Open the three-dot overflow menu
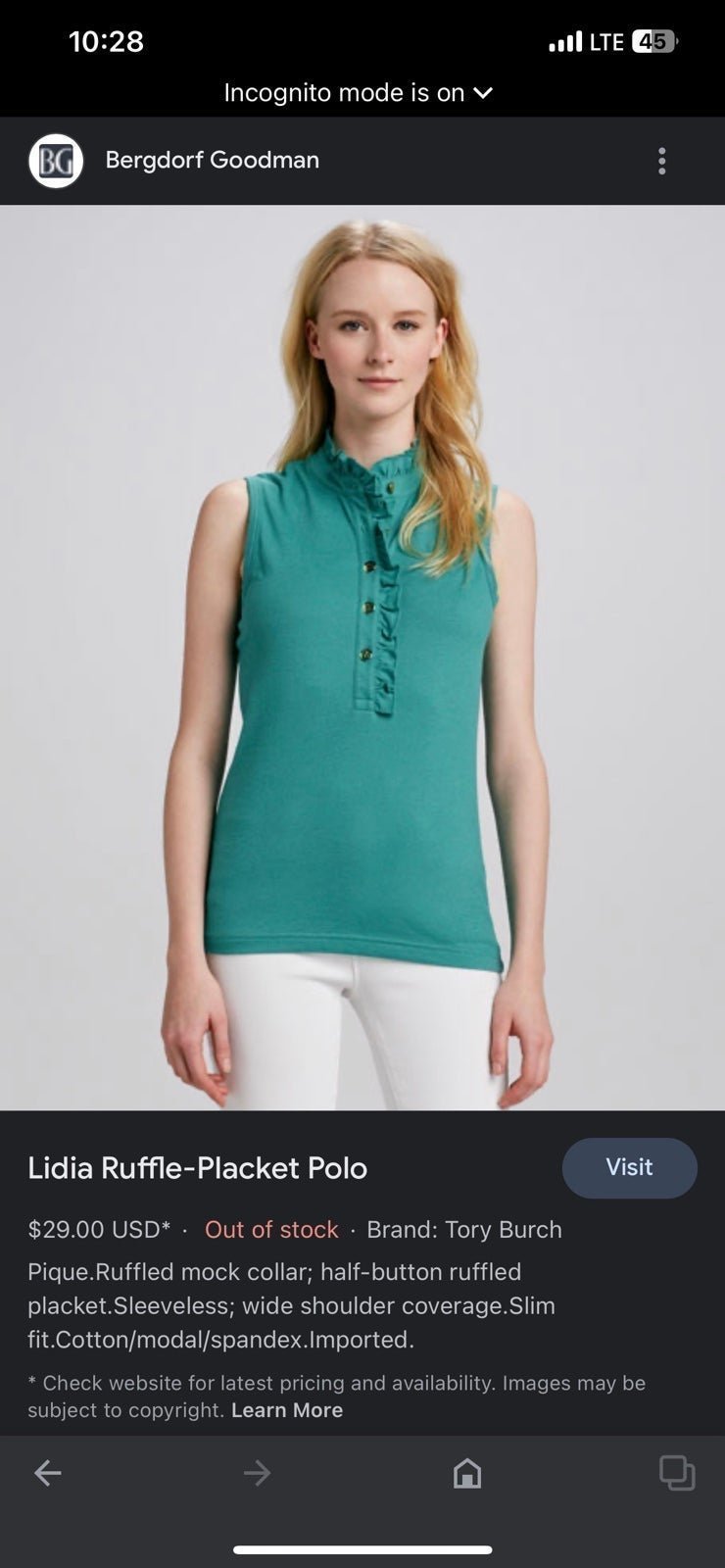 pos(662,161)
